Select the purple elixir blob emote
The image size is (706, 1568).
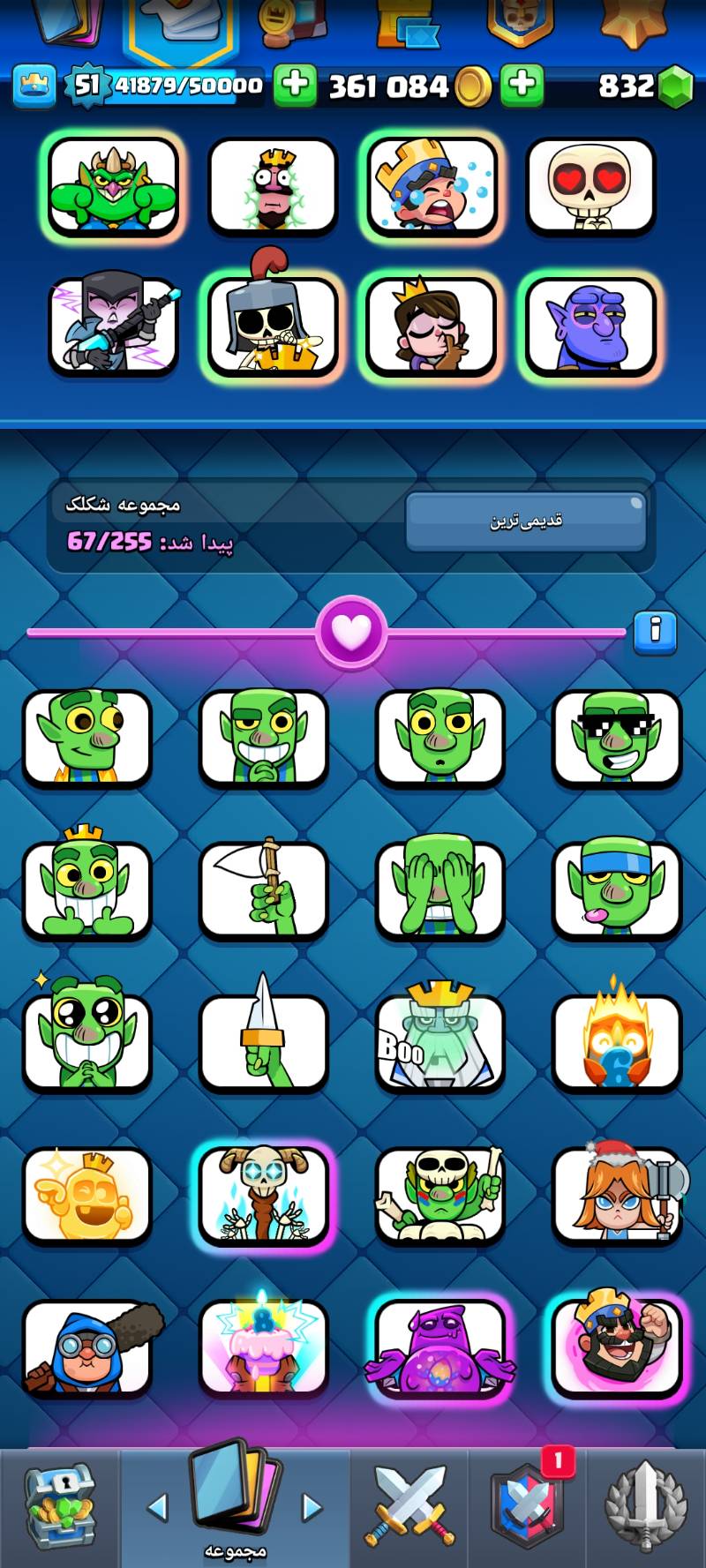(439, 1348)
